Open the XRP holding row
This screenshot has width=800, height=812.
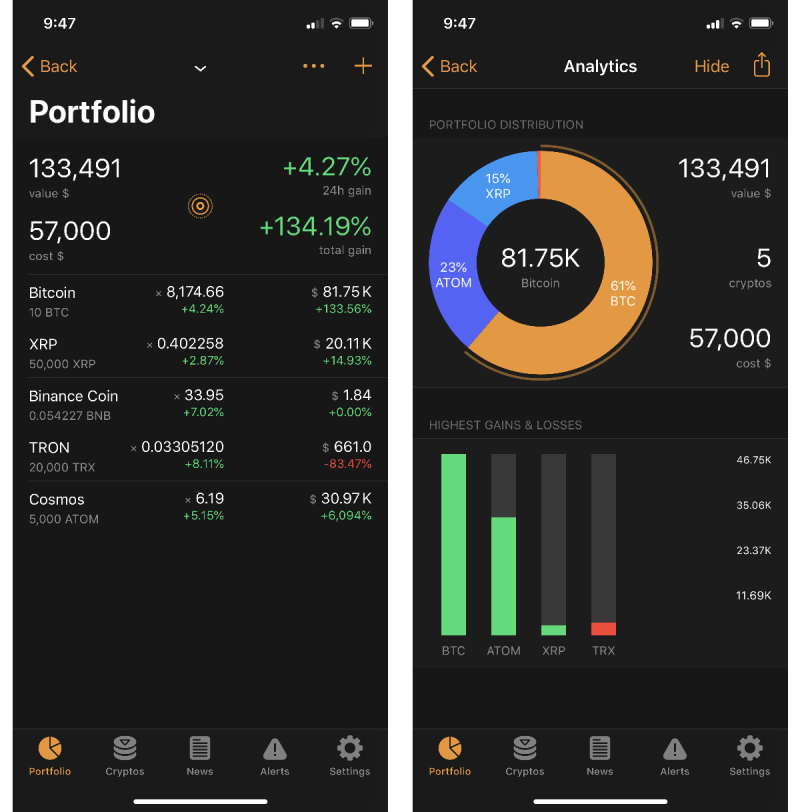[x=200, y=352]
